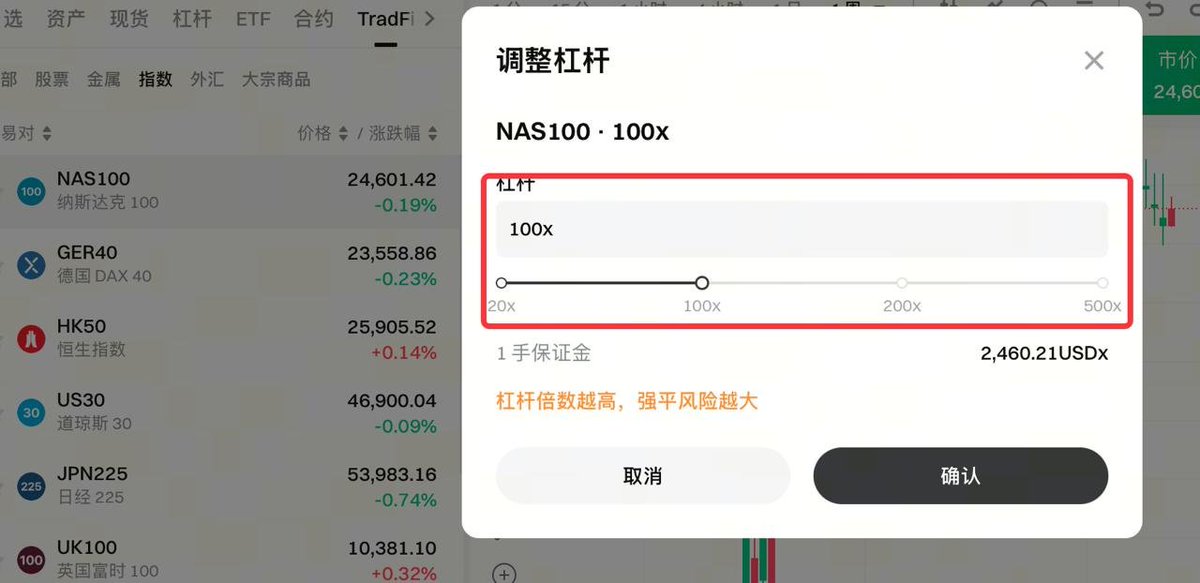Image resolution: width=1200 pixels, height=583 pixels.
Task: Confirm leverage with 确认 button
Action: tap(960, 476)
